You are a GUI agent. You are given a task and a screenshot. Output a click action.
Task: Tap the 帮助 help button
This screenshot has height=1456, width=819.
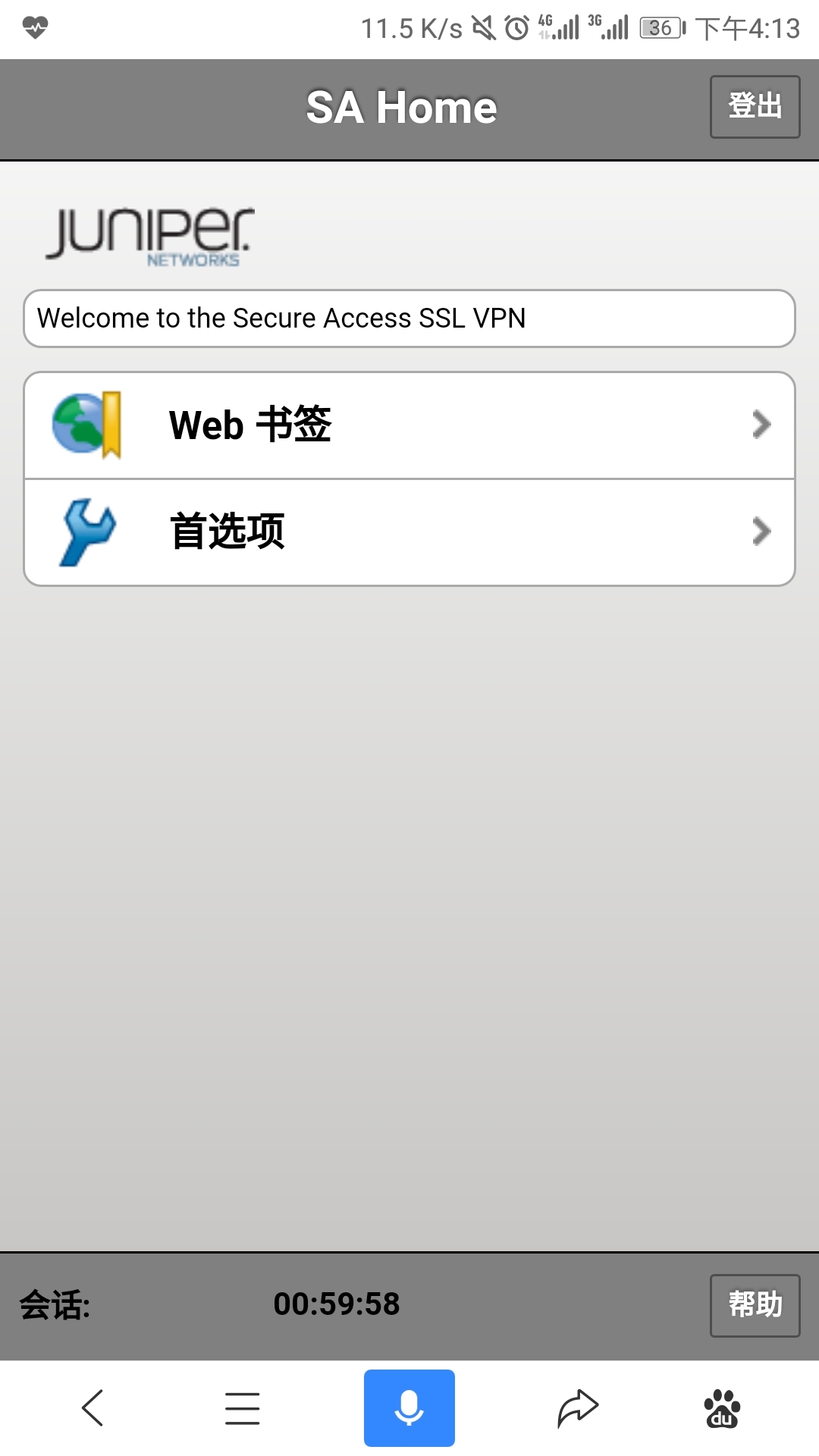tap(755, 1305)
